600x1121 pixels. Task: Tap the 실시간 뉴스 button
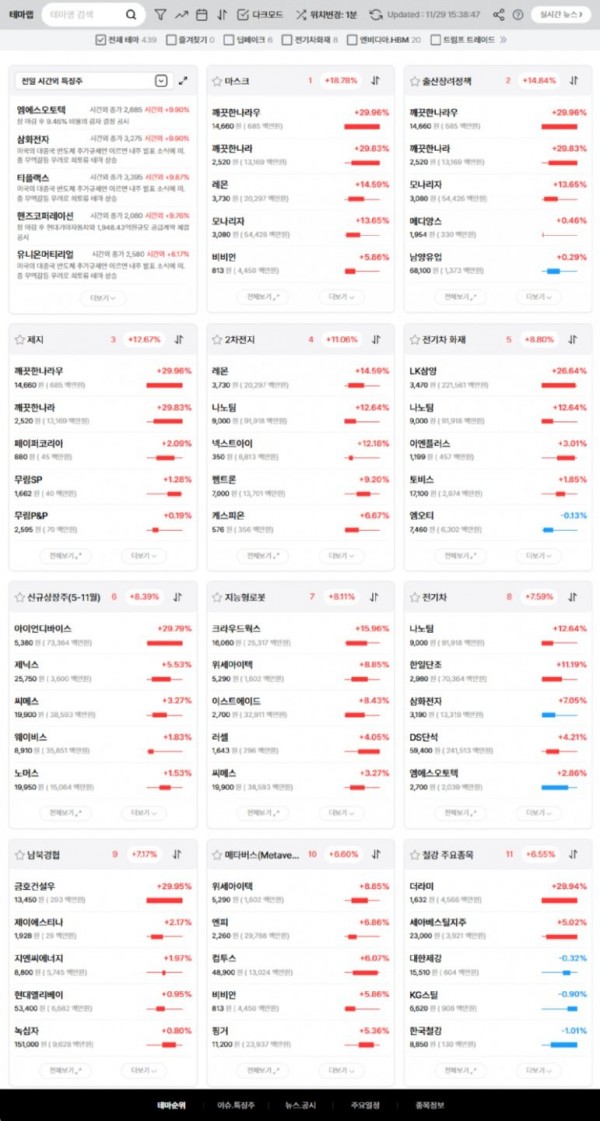point(559,15)
